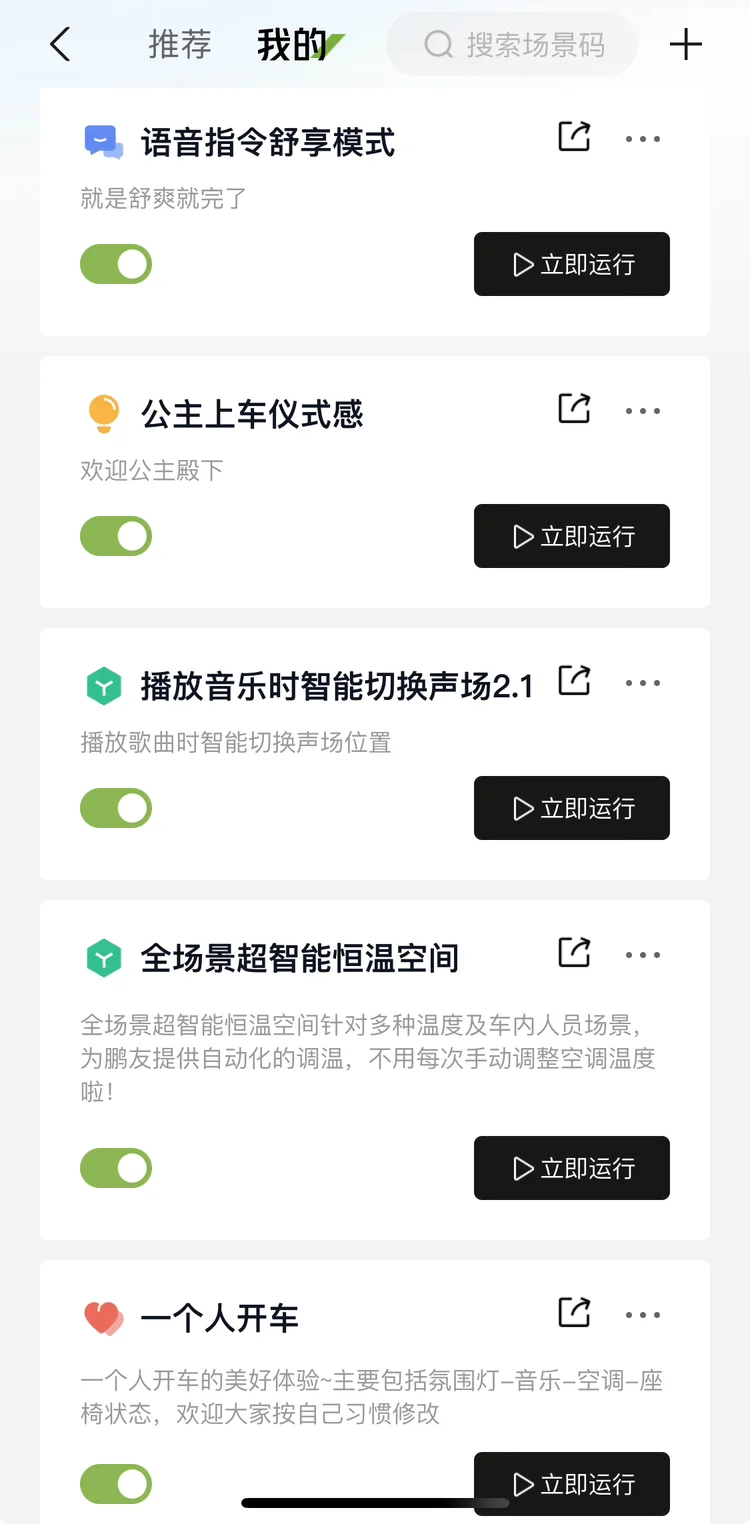Open the 搜索场景码 search field
Viewport: 750px width, 1524px height.
pyautogui.click(x=512, y=44)
